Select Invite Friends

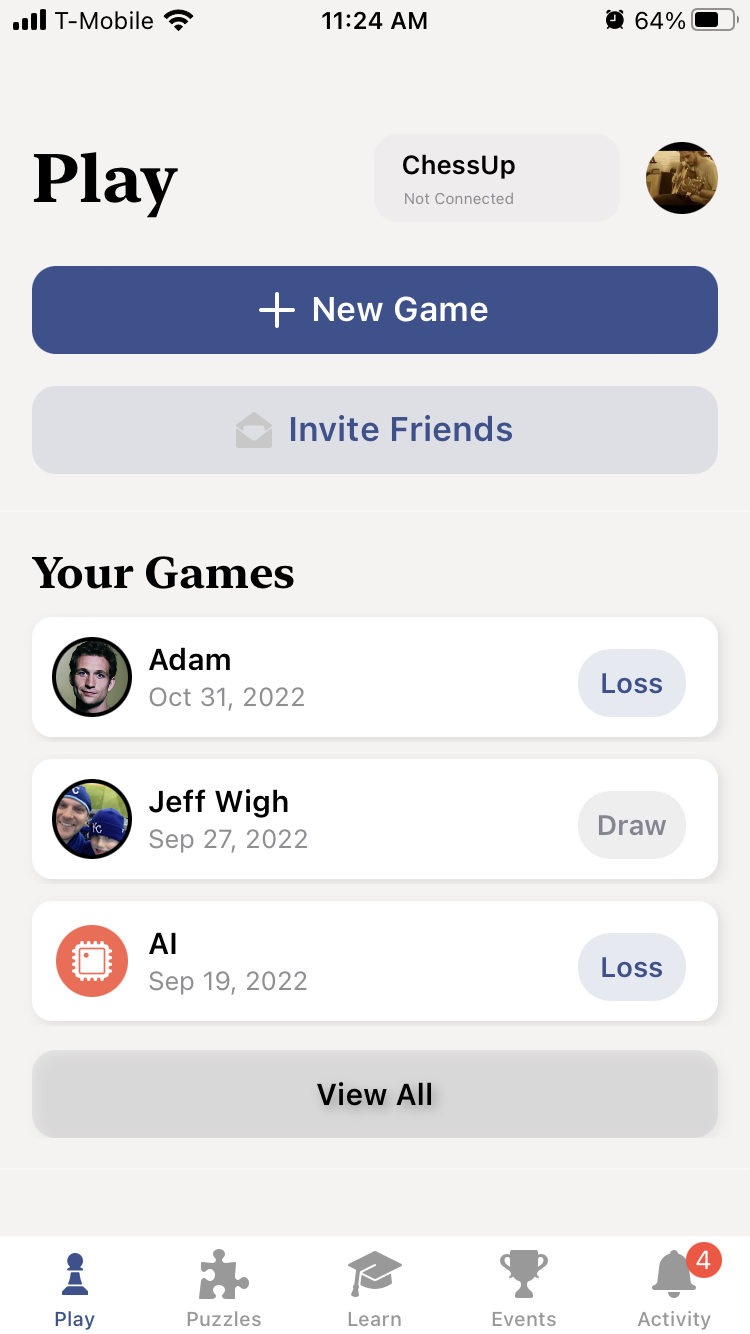pos(375,430)
